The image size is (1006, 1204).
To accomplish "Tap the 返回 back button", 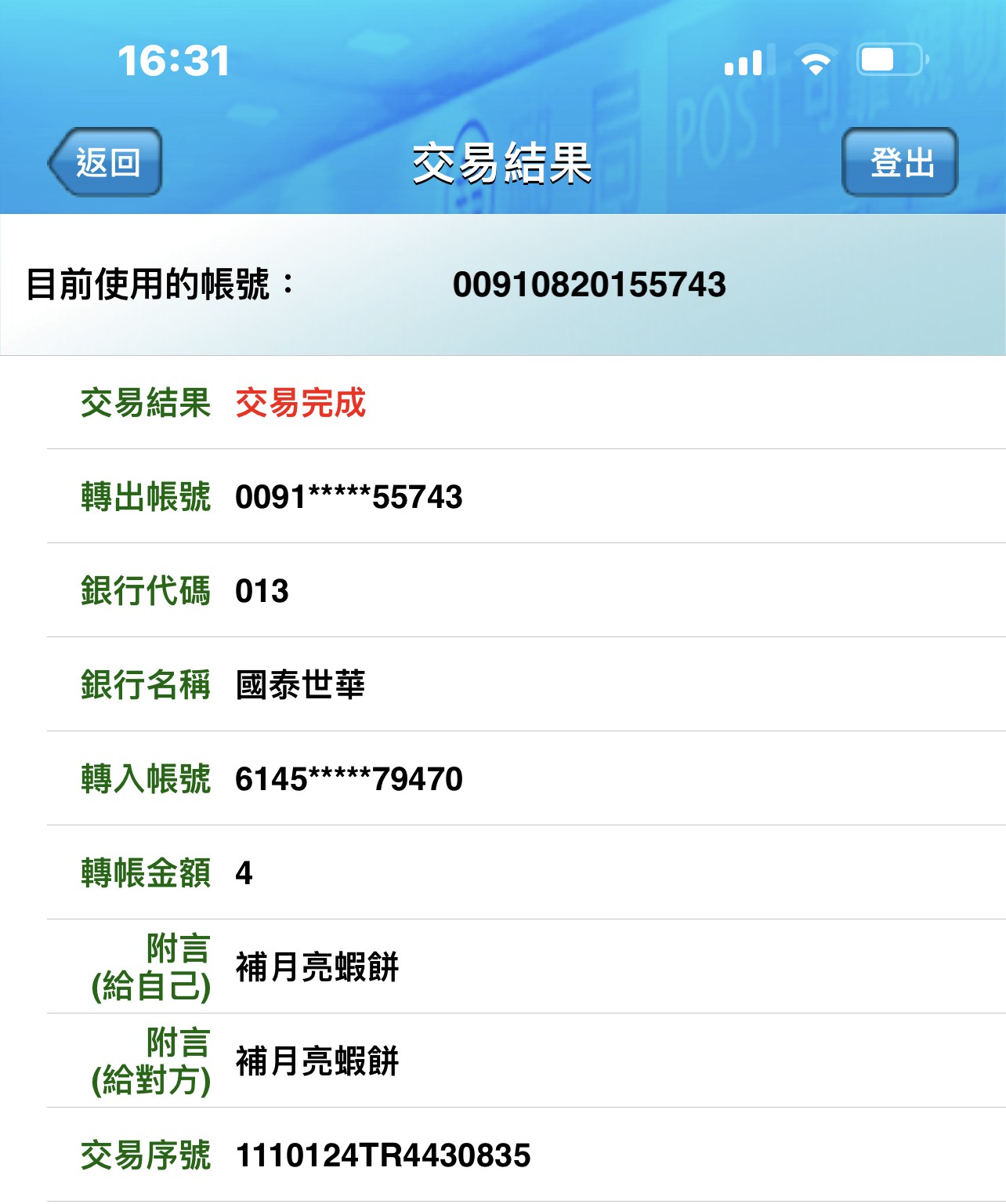I will coord(105,162).
